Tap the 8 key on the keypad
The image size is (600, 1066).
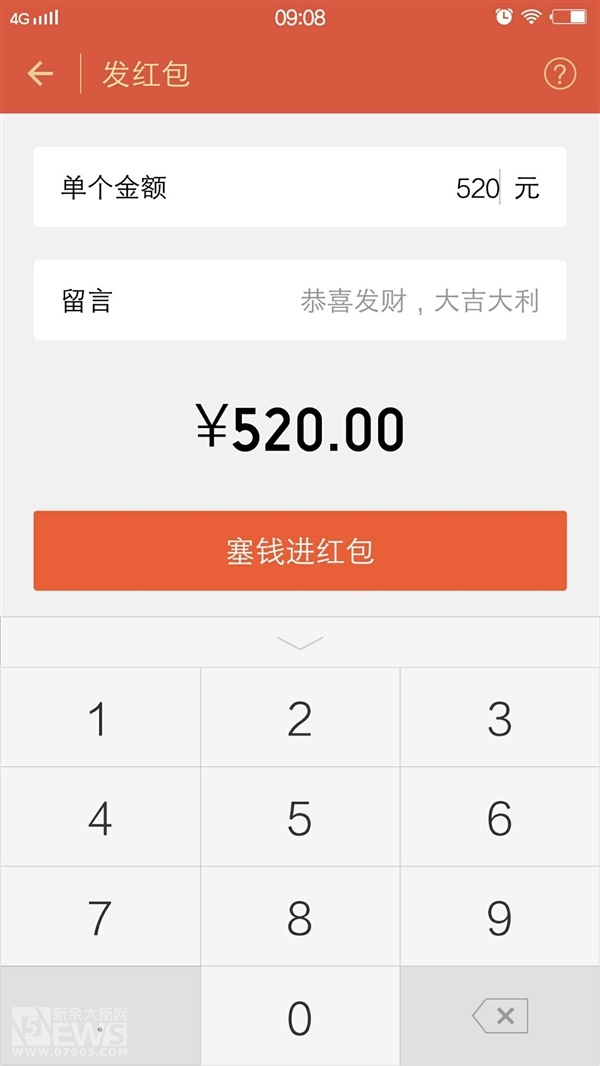coord(300,916)
